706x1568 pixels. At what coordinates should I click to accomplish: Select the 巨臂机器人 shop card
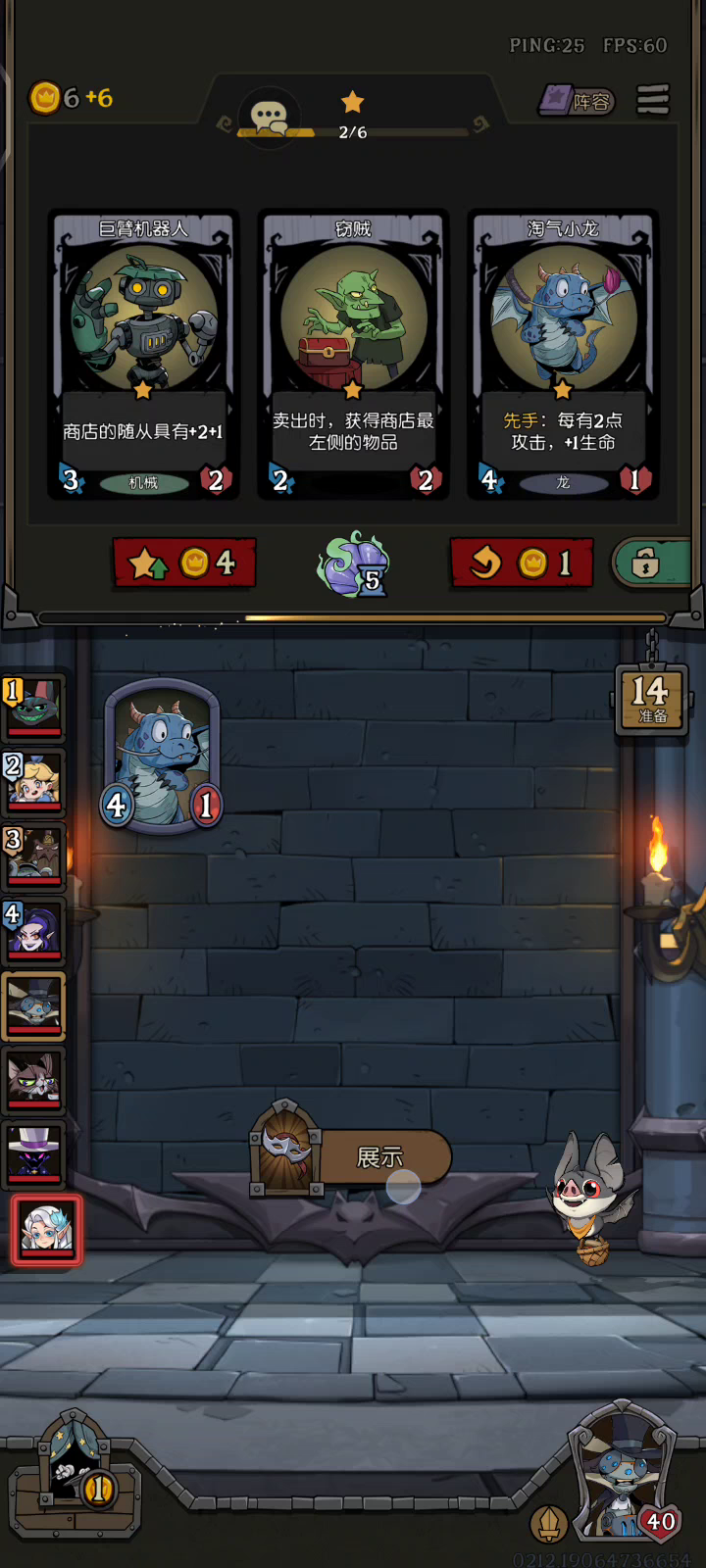click(x=143, y=354)
